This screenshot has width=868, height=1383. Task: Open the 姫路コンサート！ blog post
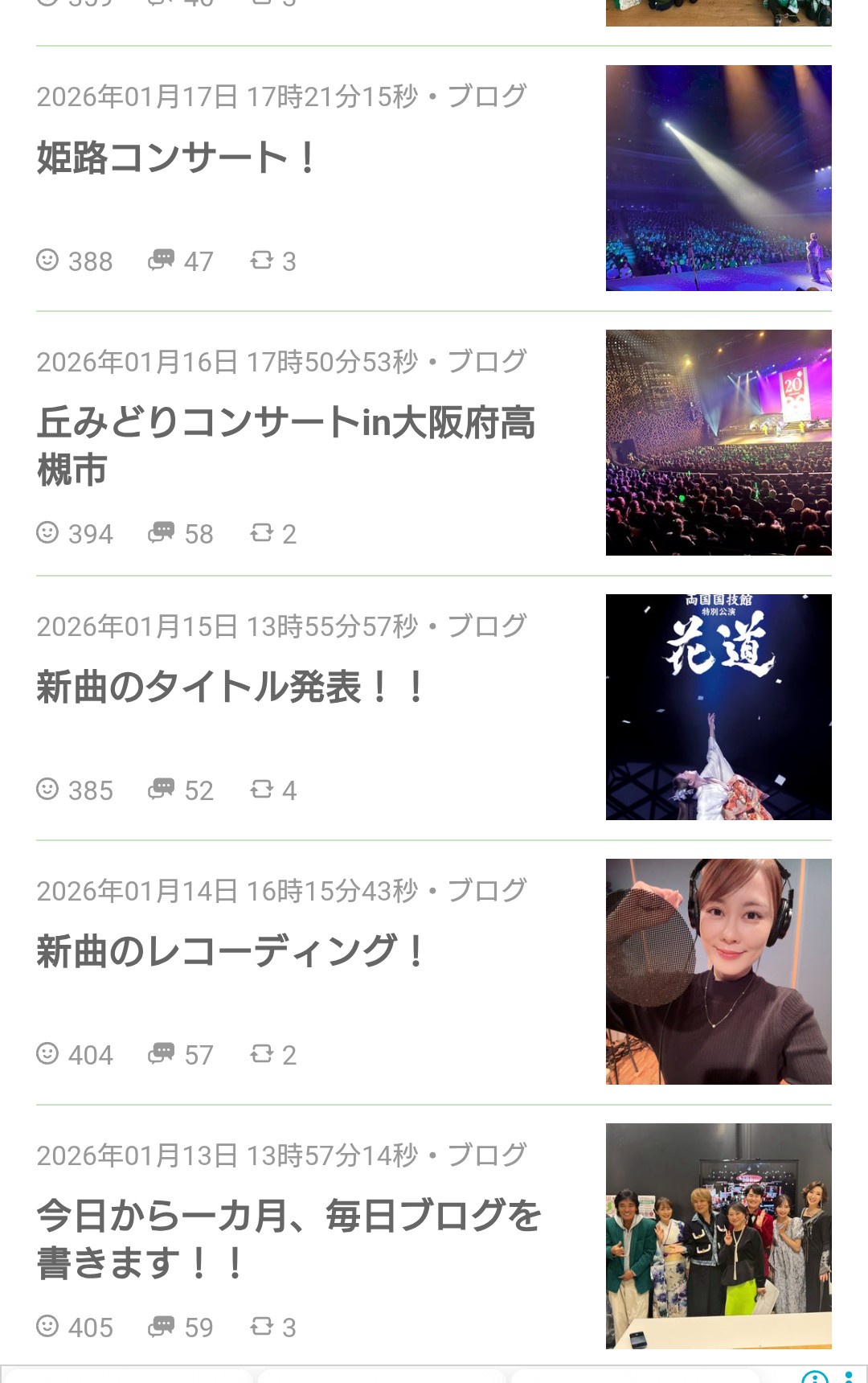[177, 158]
